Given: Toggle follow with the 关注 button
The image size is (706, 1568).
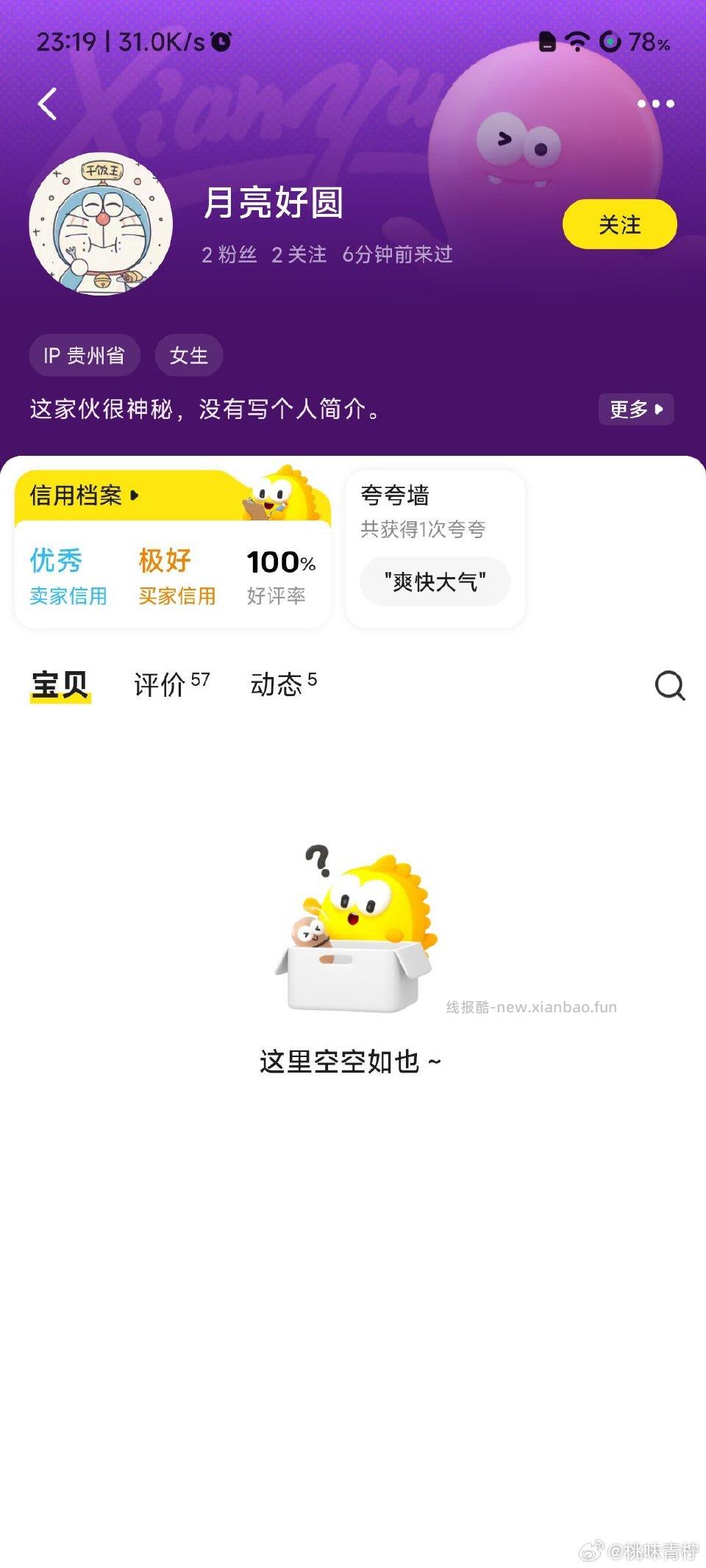Looking at the screenshot, I should coord(619,223).
